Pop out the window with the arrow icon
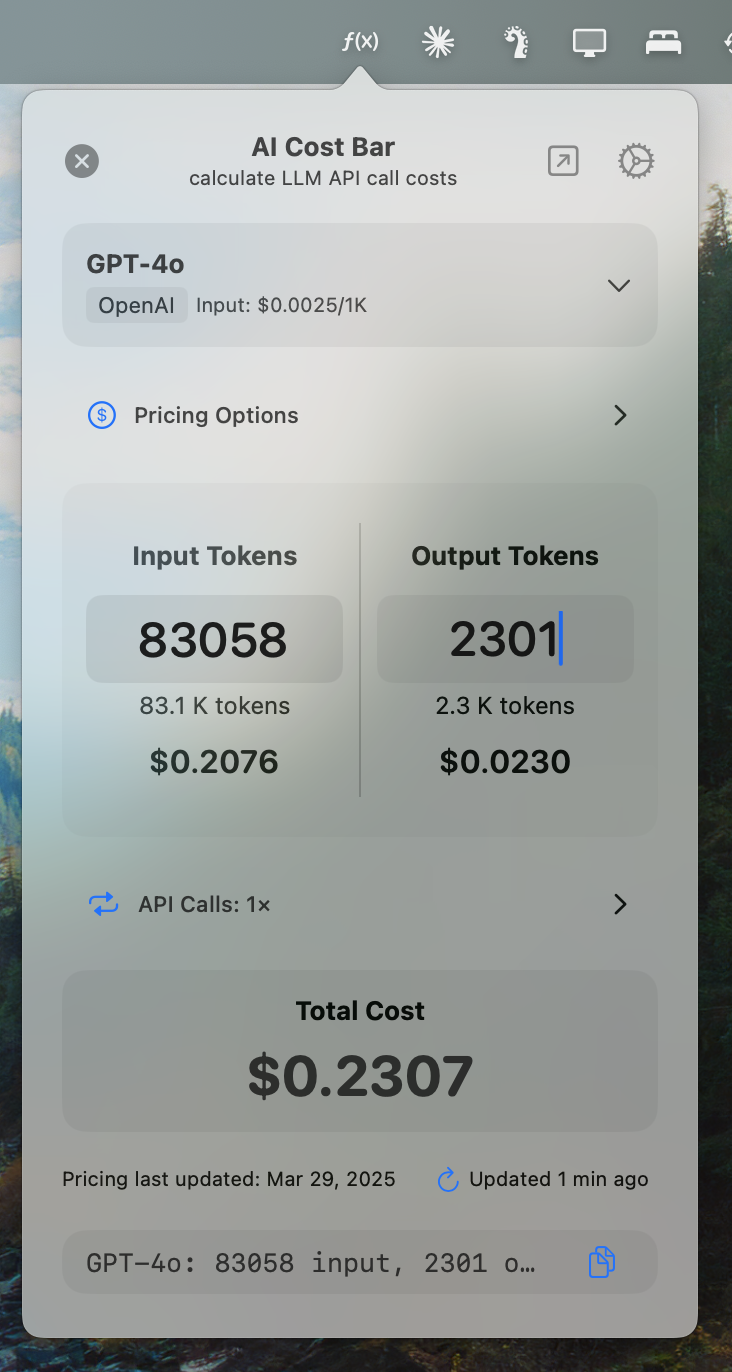 coord(563,160)
